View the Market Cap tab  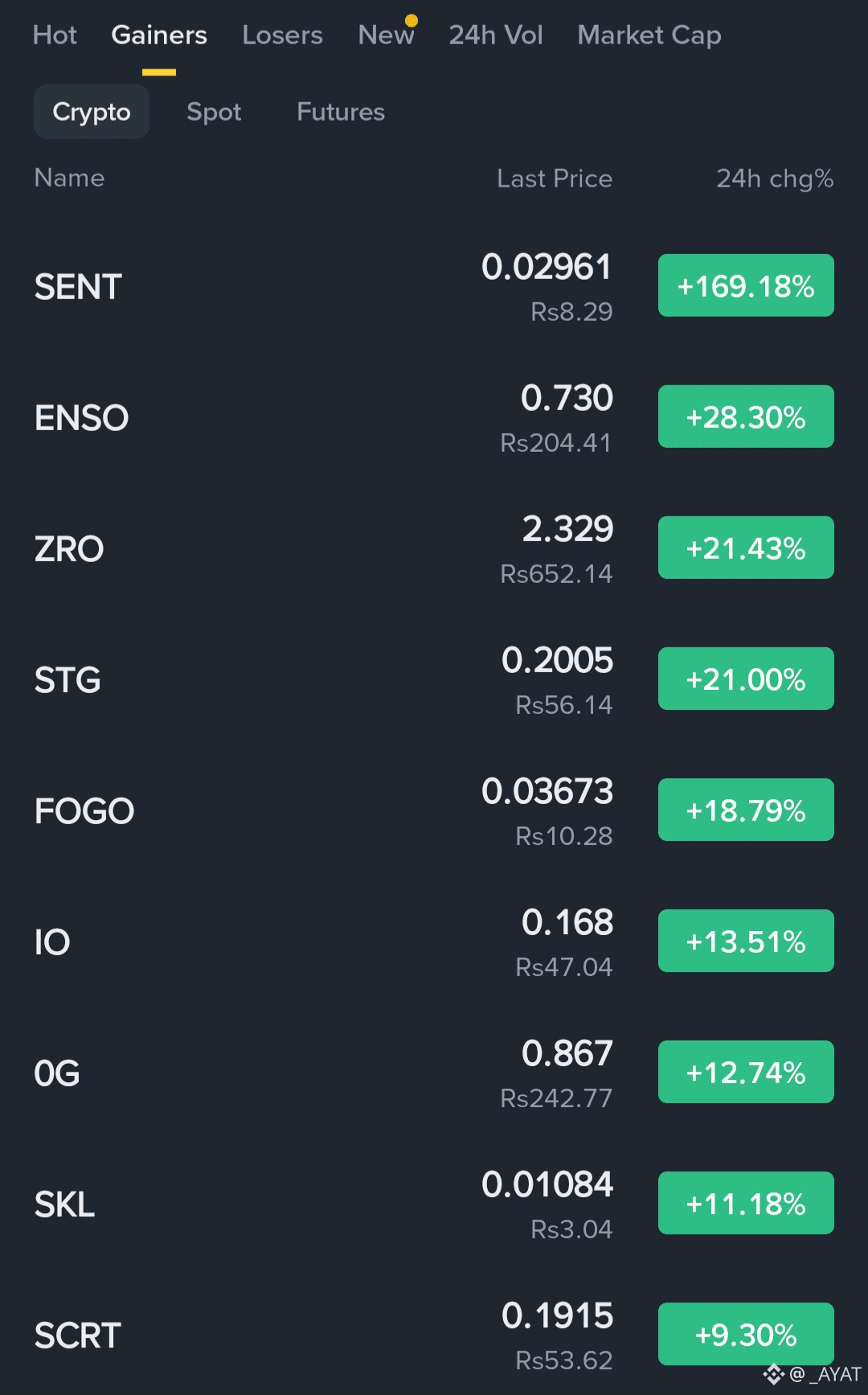(649, 35)
